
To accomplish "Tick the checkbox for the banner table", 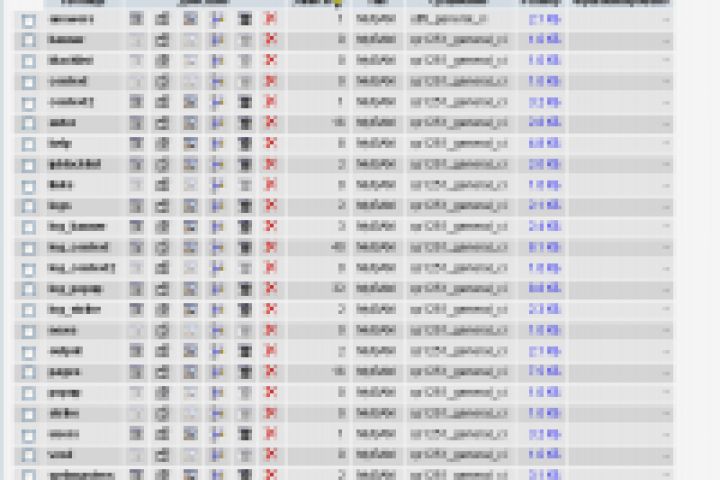I will pos(29,40).
